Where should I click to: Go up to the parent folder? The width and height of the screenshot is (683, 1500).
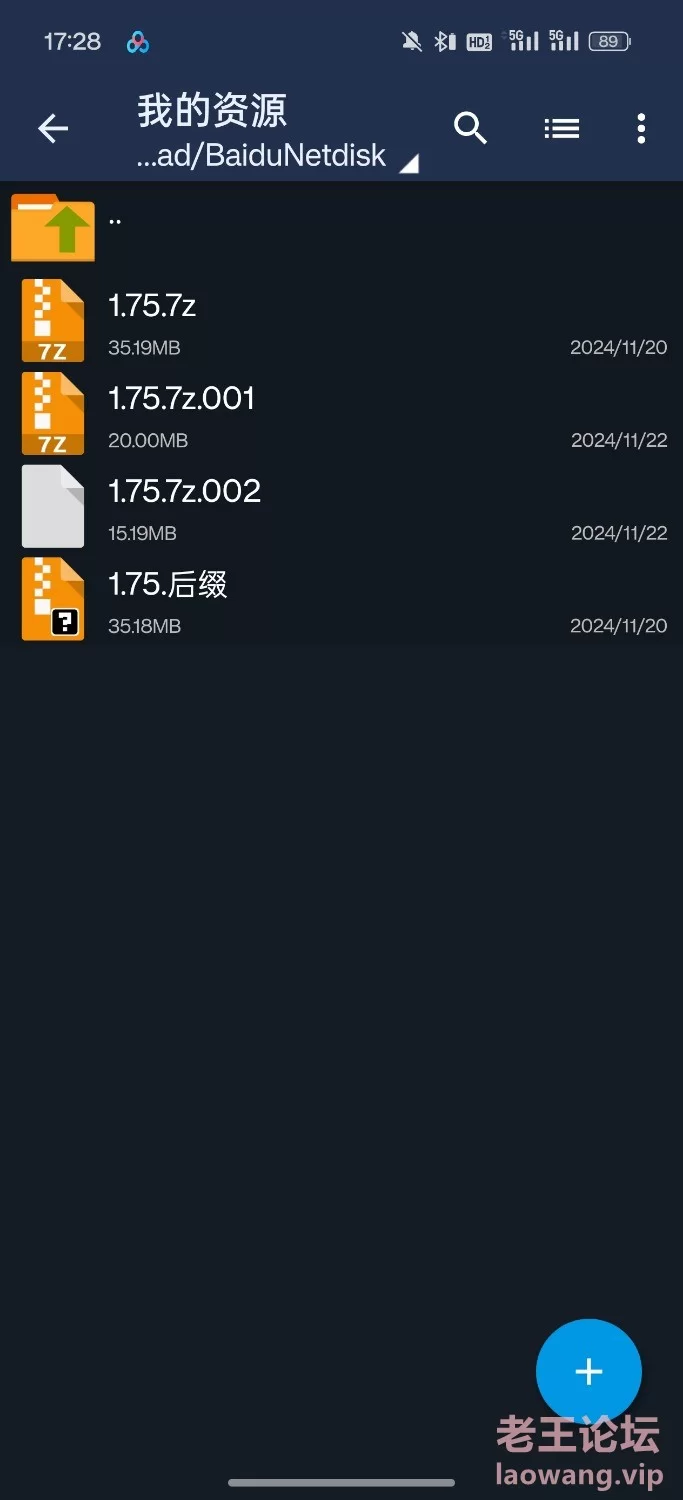point(341,228)
